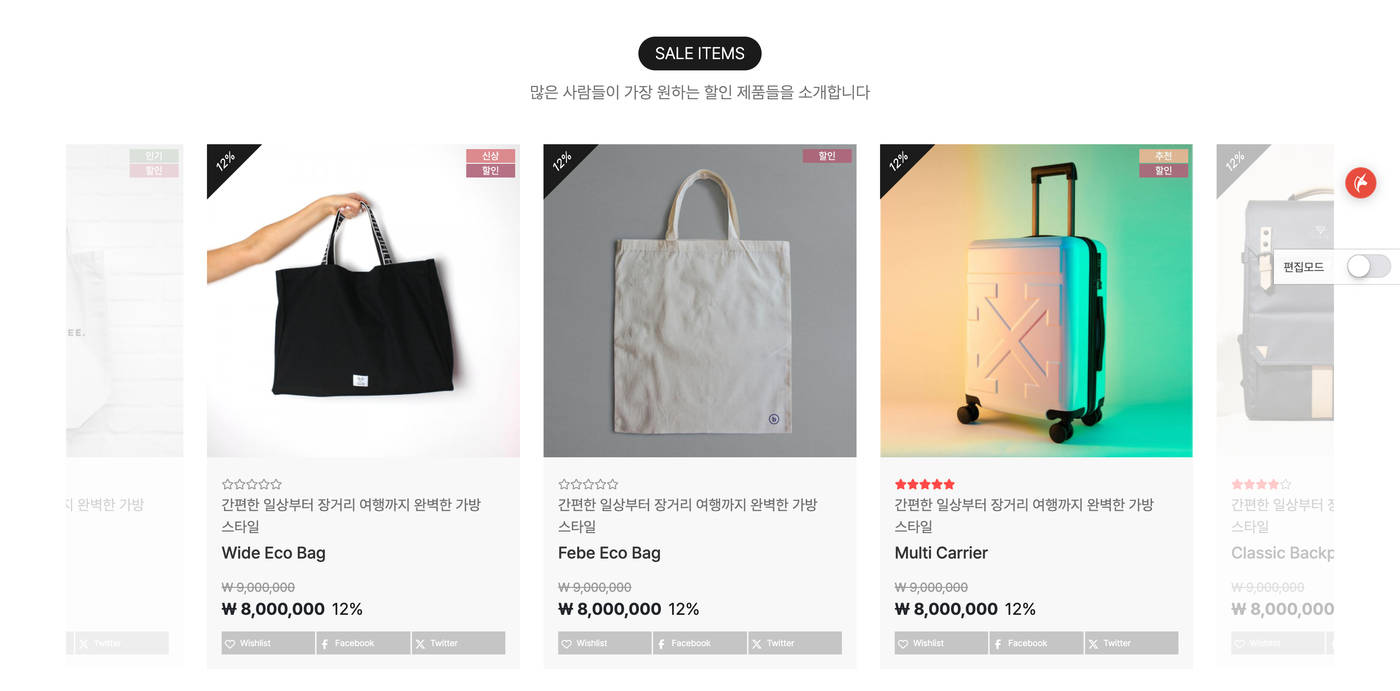Viewport: 1400px width, 691px height.
Task: Open the Febe Eco Bag product image
Action: 699,300
